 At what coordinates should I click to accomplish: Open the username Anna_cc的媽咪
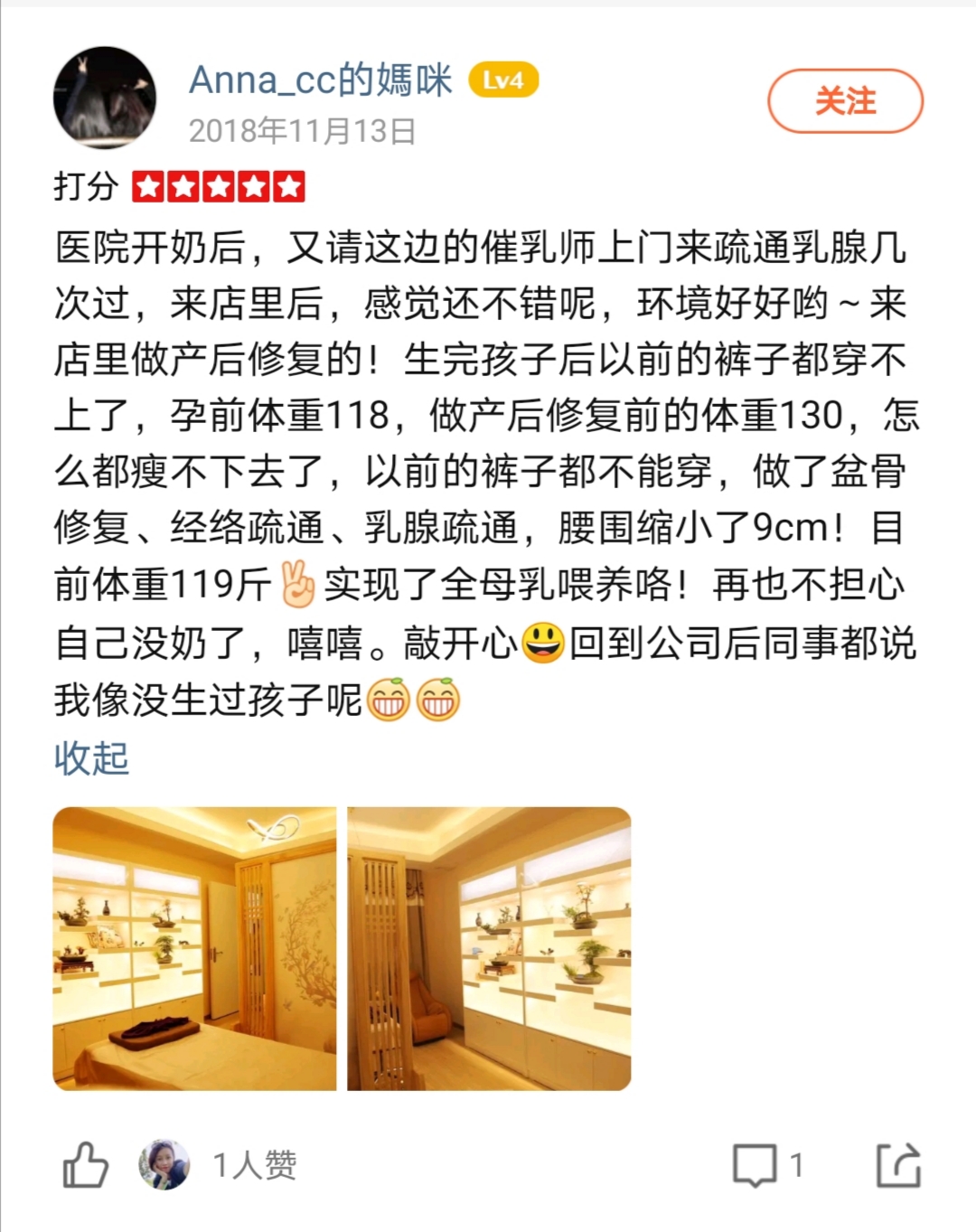[x=320, y=80]
